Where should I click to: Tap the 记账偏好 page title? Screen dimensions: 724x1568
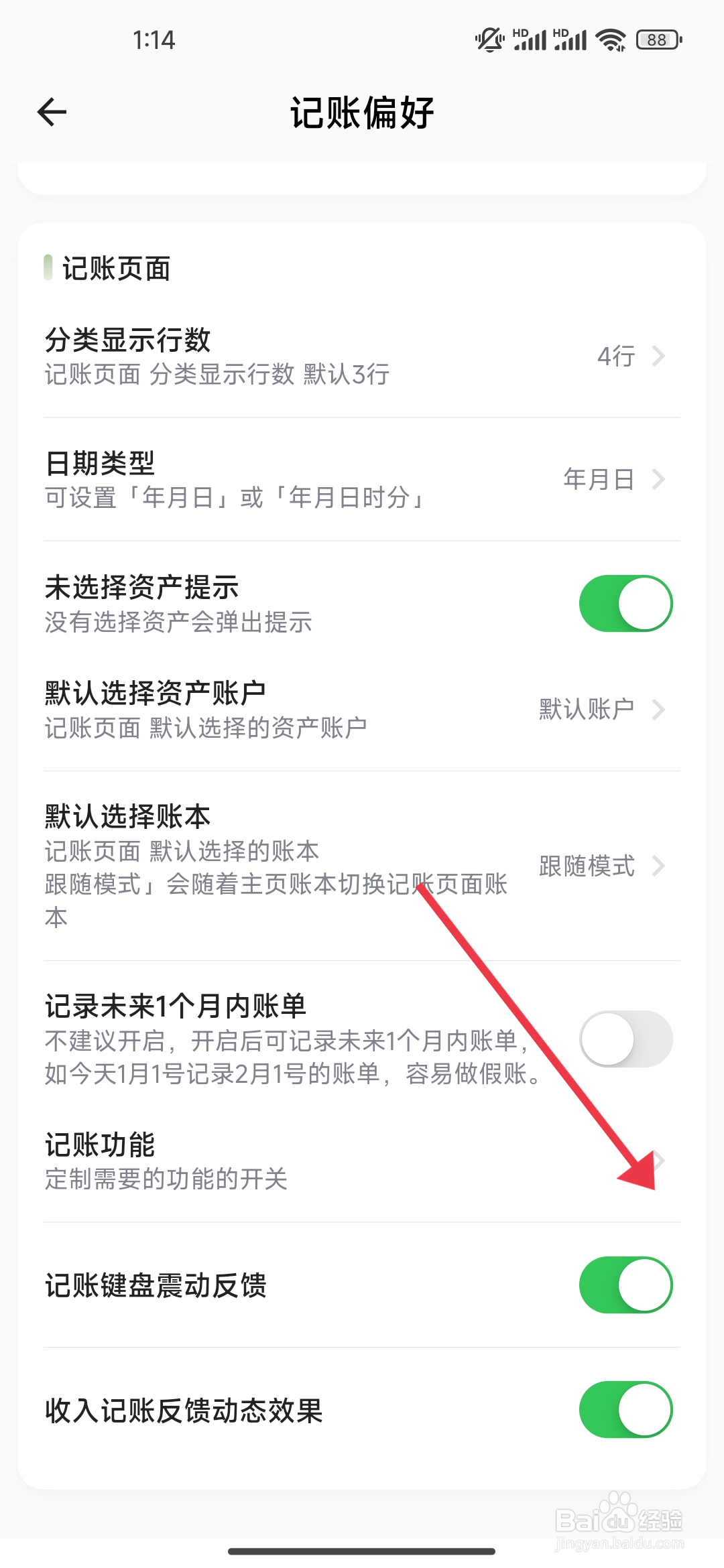pos(362,112)
